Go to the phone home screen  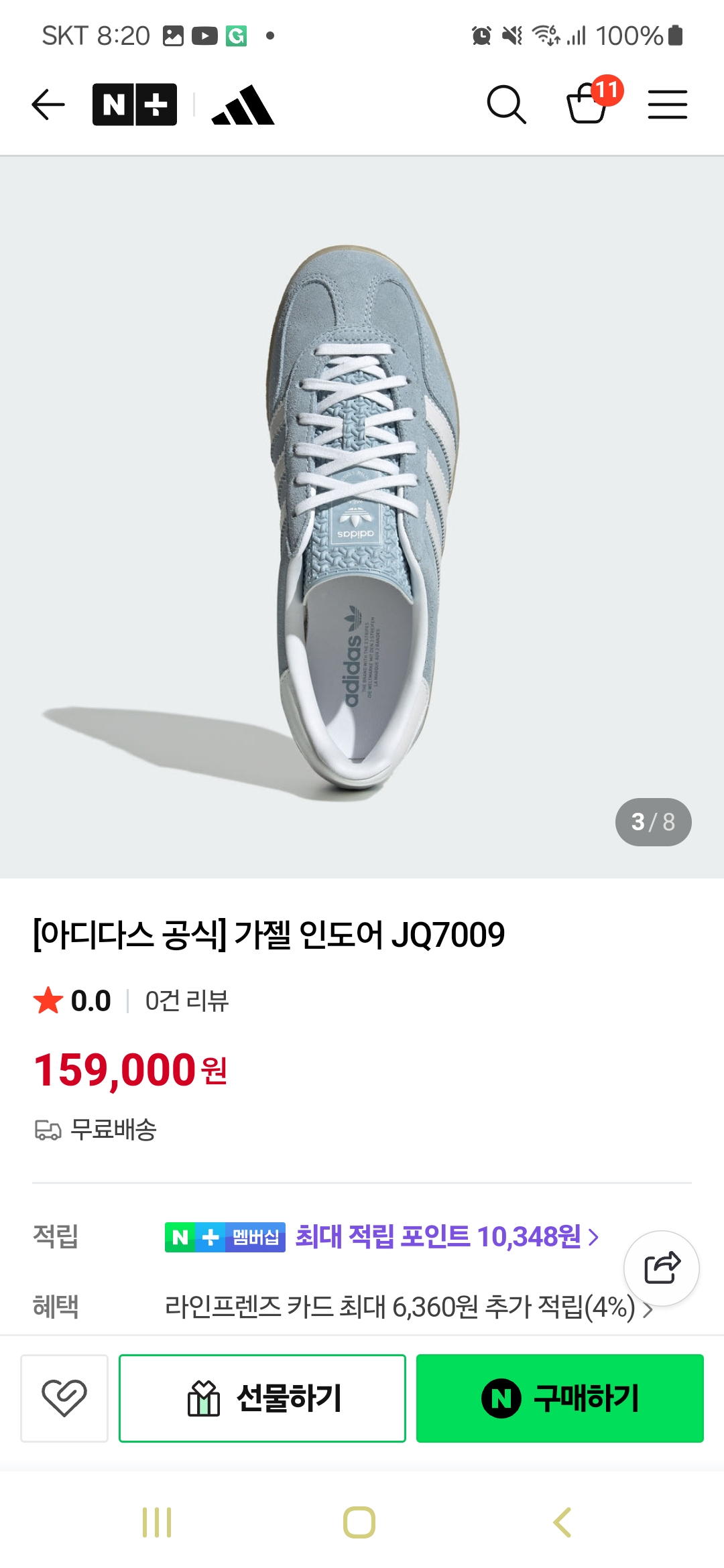[359, 1522]
